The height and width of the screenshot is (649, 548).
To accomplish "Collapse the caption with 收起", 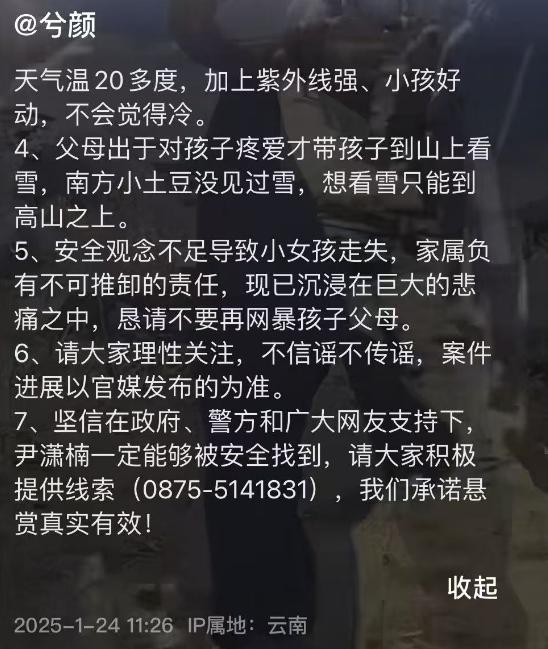I will [x=472, y=587].
